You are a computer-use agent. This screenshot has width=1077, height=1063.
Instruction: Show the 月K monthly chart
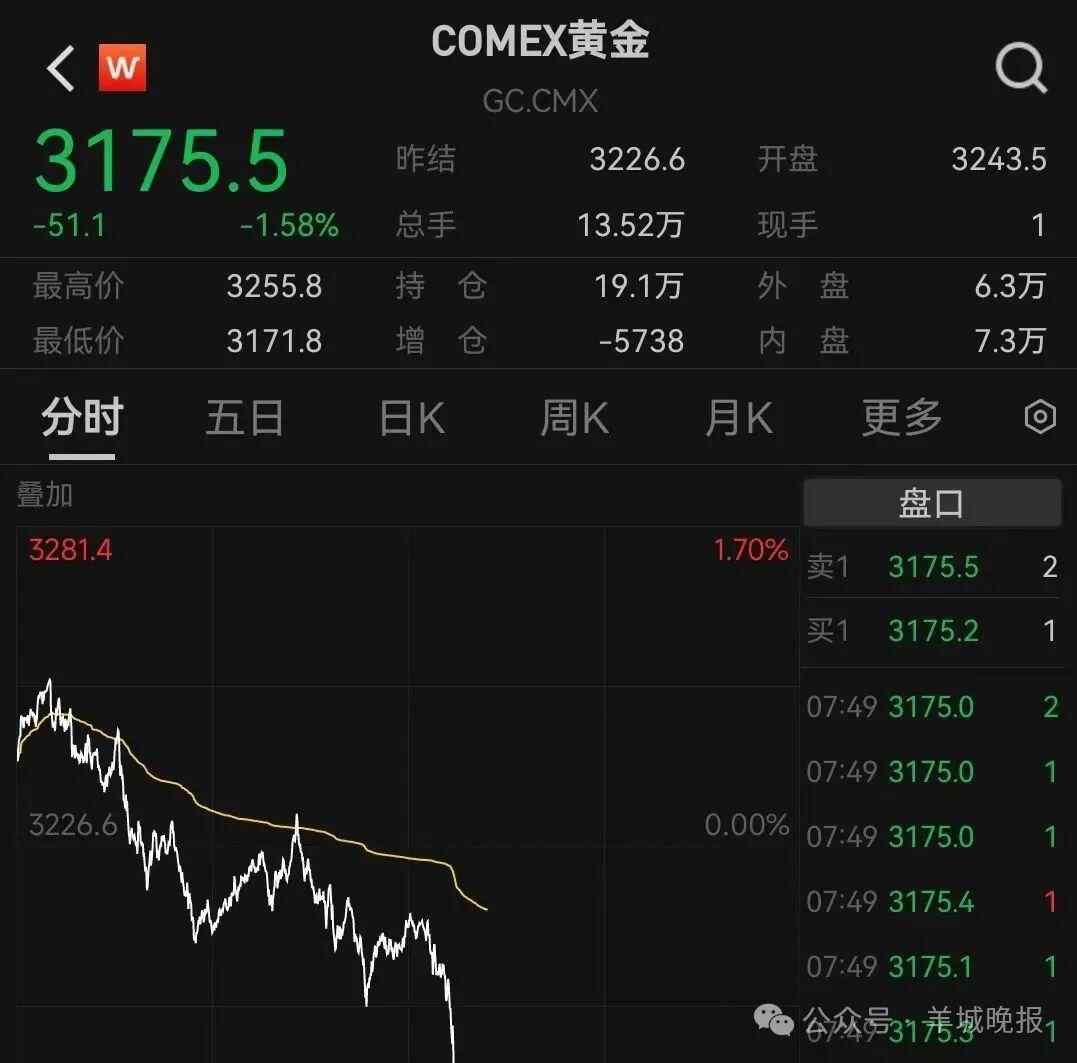point(738,418)
